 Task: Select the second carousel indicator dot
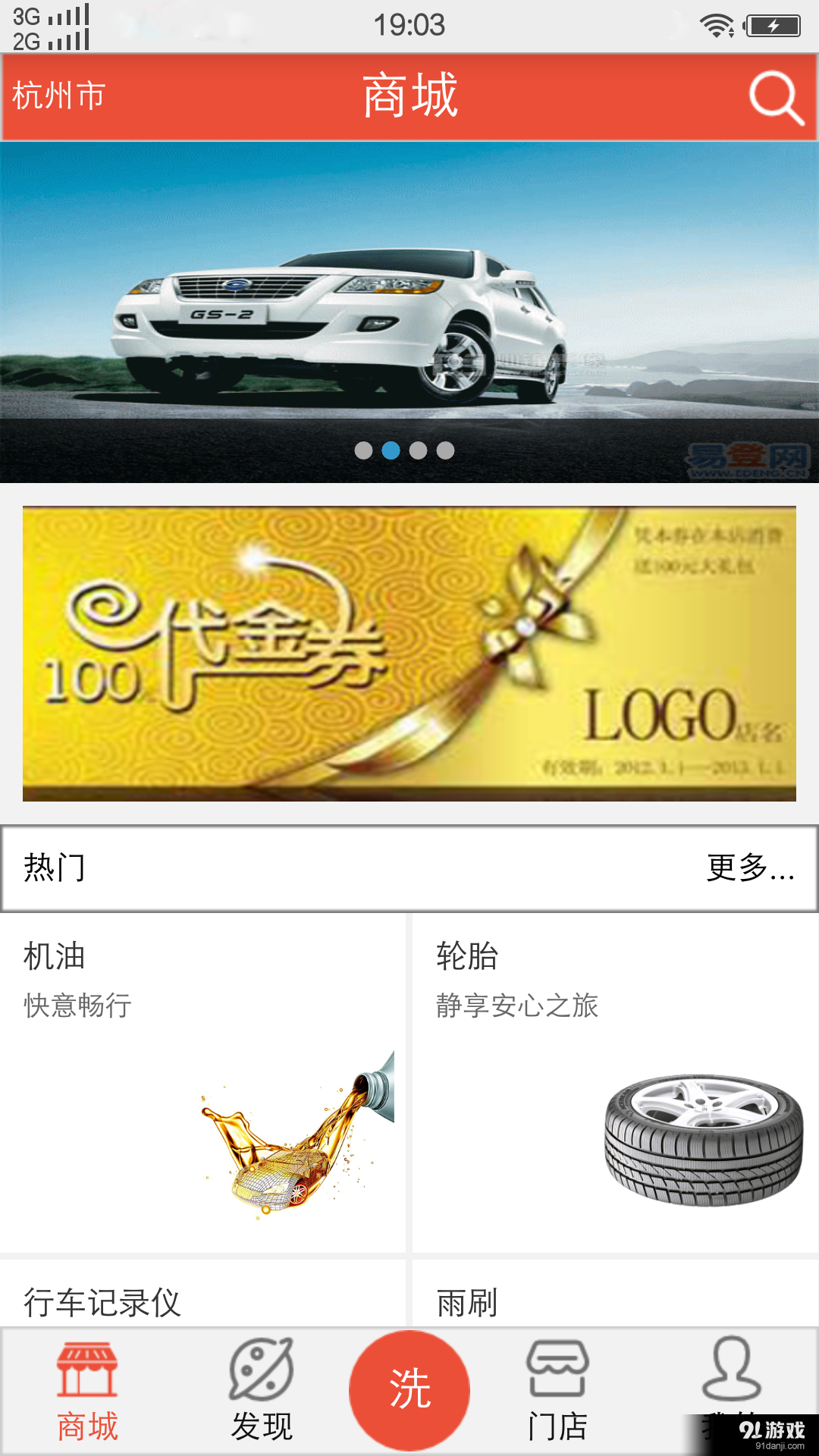(x=391, y=450)
